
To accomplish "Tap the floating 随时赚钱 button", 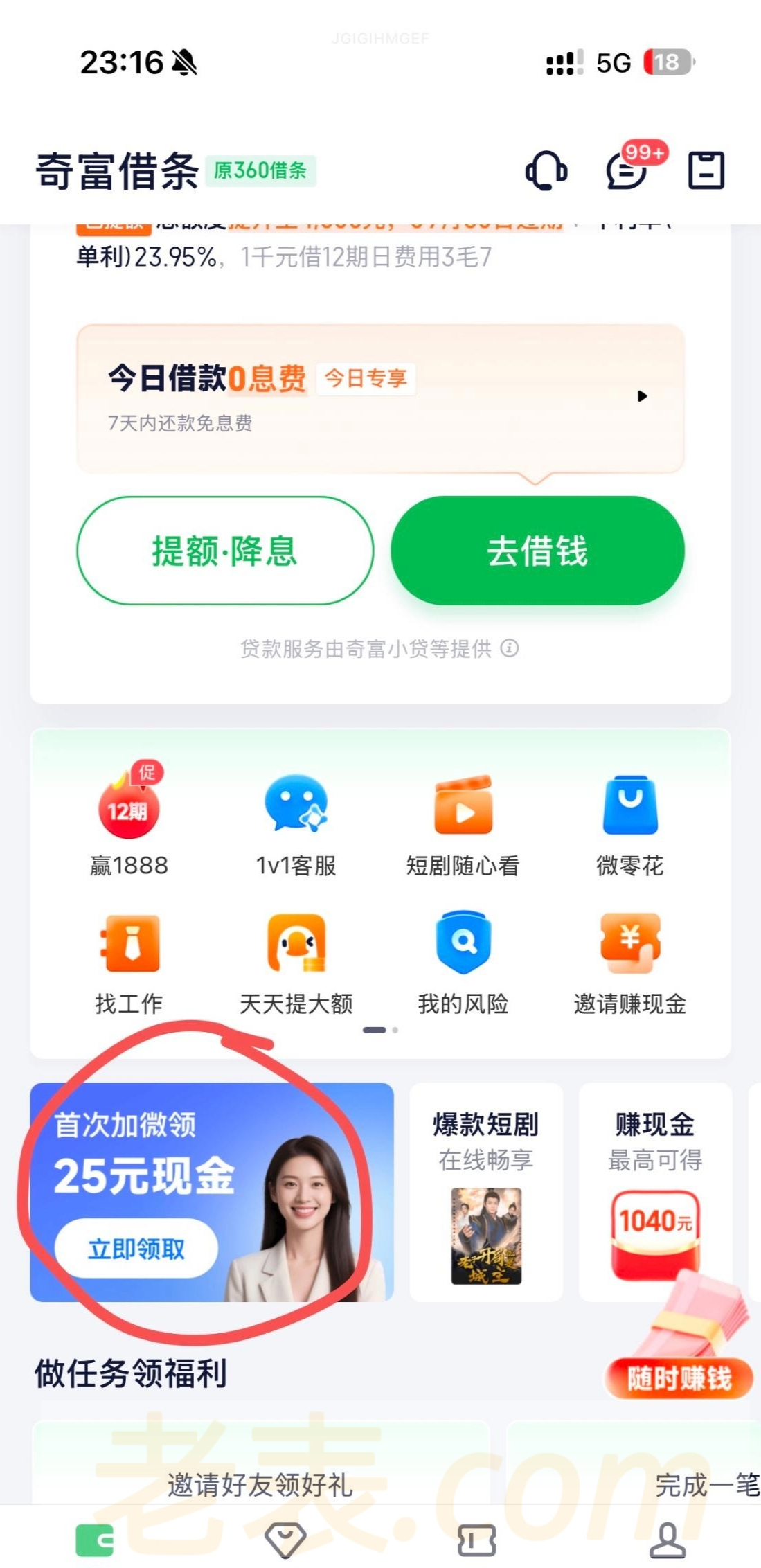I will (x=679, y=1378).
